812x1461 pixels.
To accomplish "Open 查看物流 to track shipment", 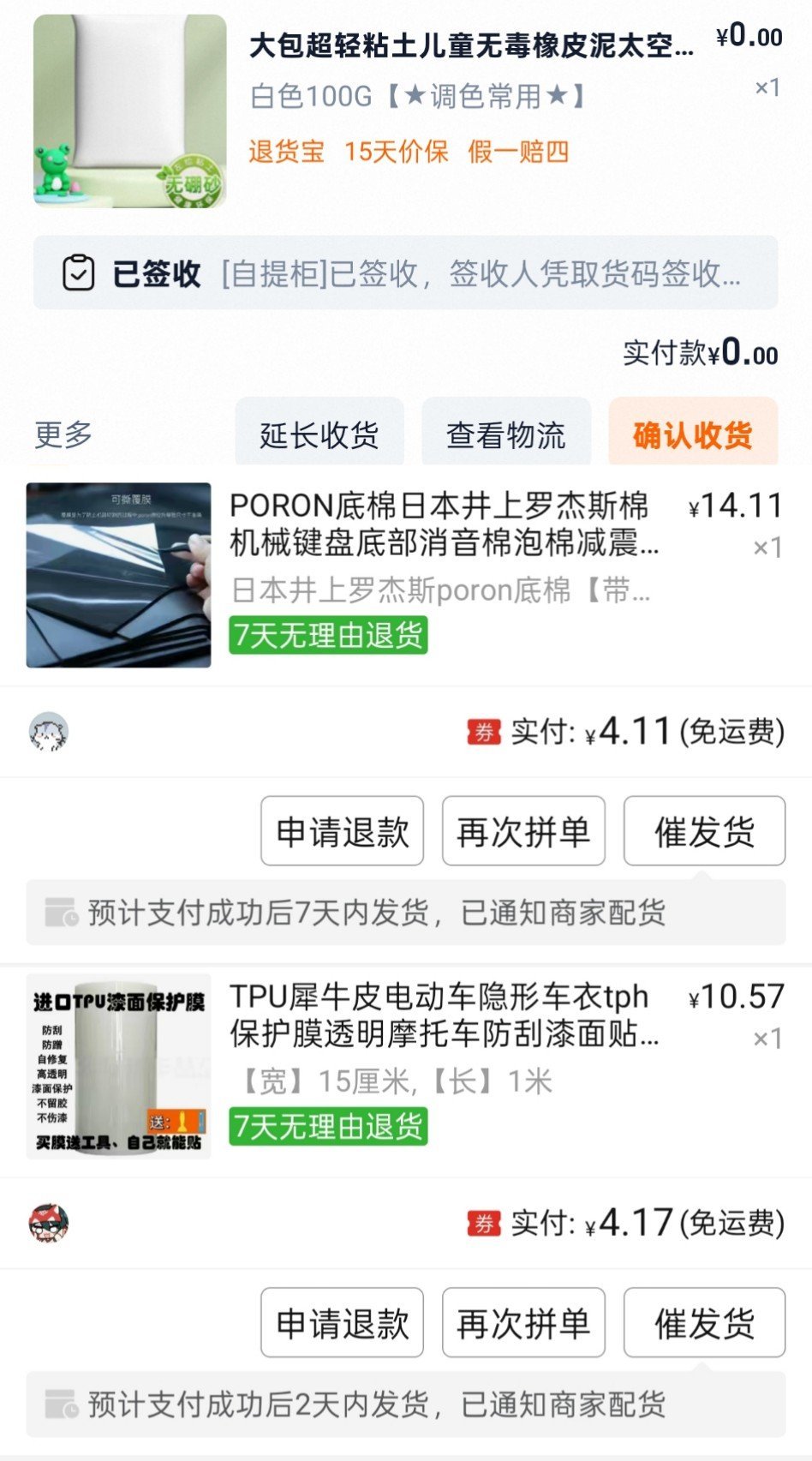I will pyautogui.click(x=506, y=434).
